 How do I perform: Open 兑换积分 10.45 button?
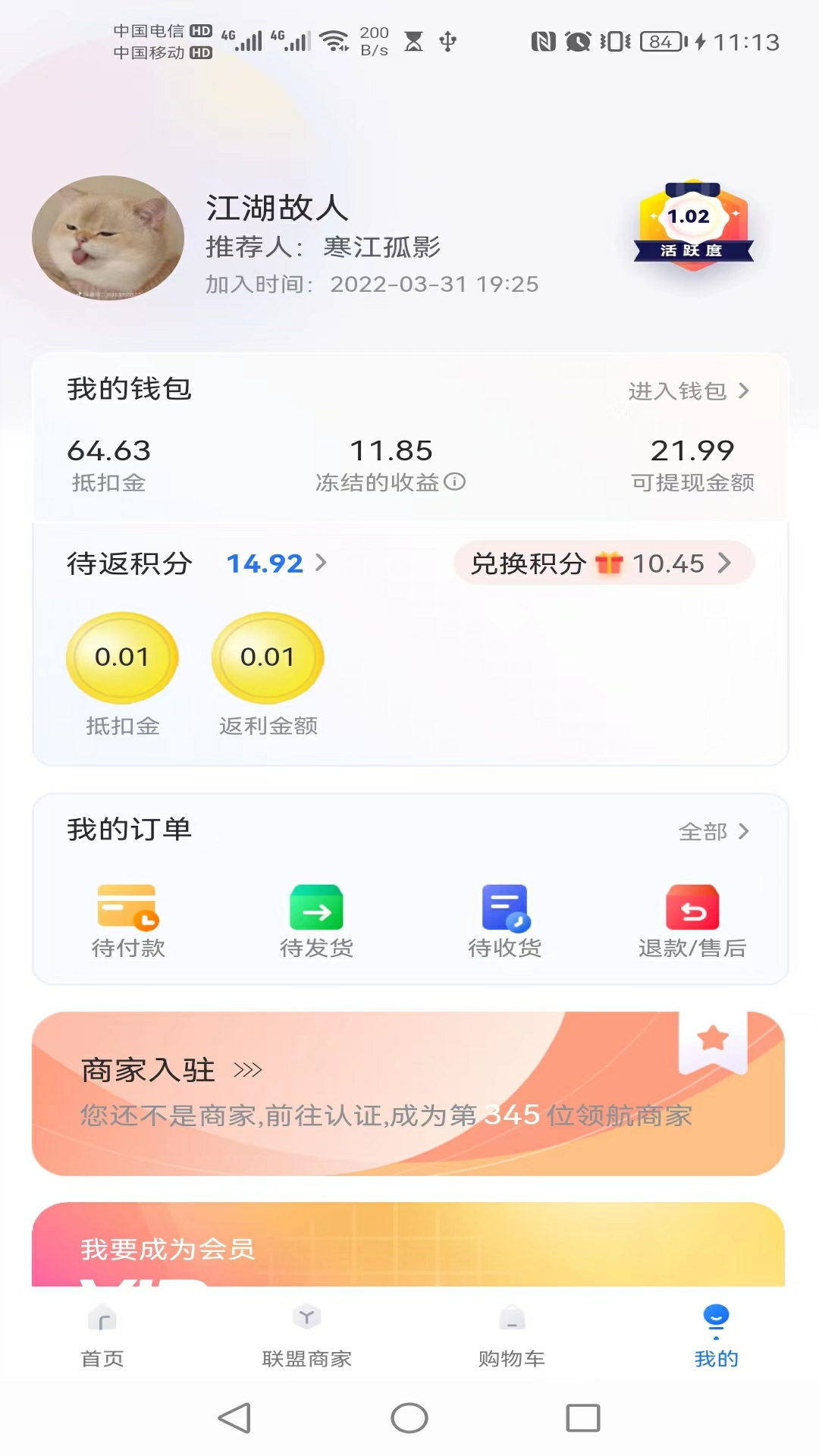[603, 563]
